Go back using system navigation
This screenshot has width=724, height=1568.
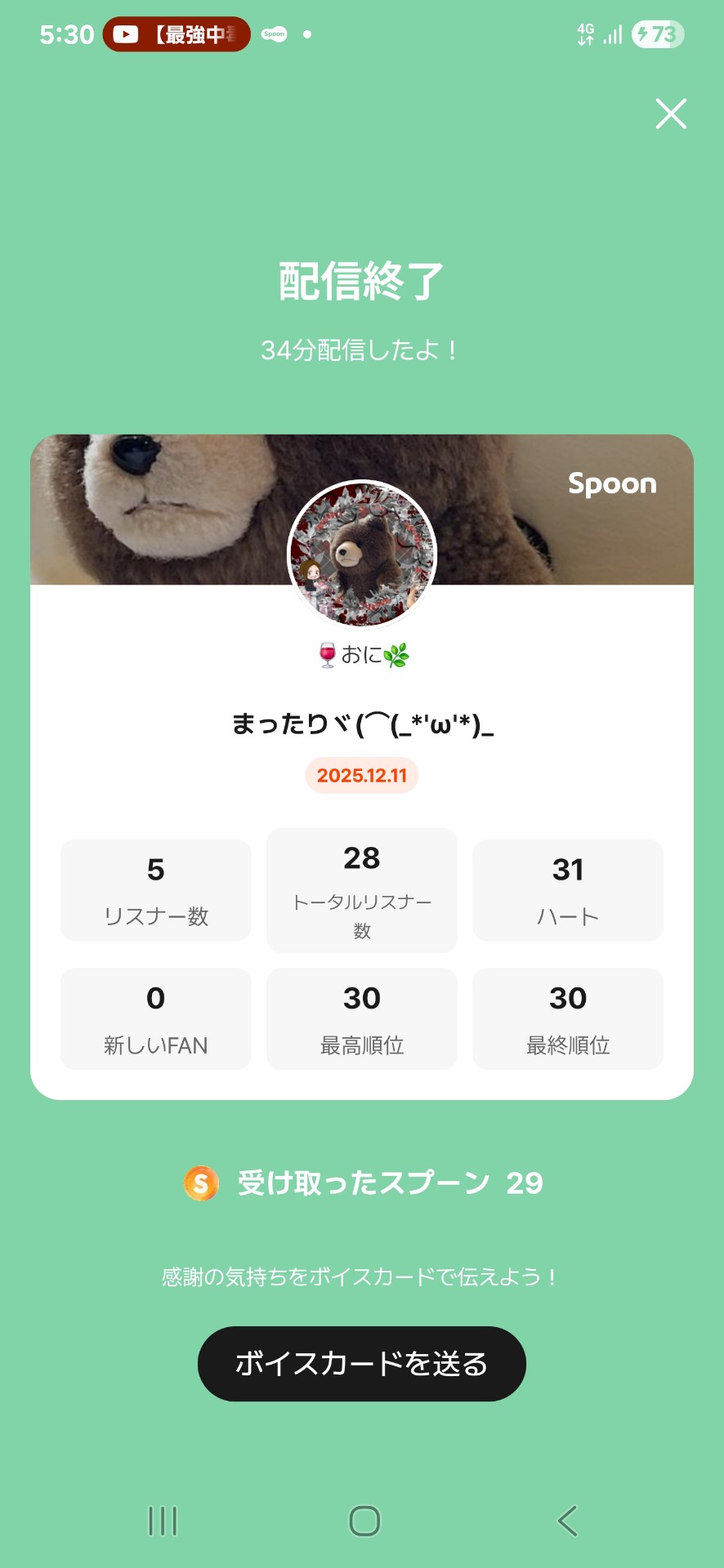567,1521
